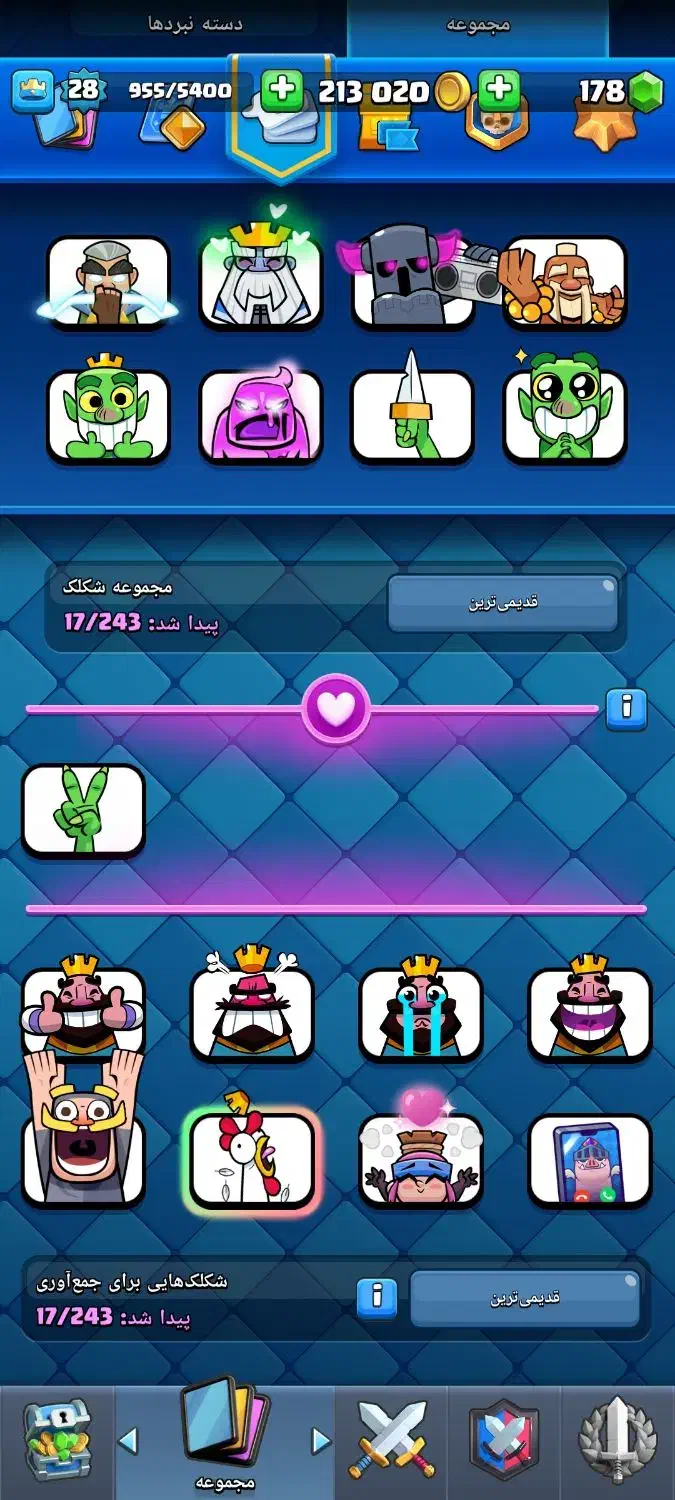
Task: Choose the pink angry ghost emote in deck
Action: point(260,418)
